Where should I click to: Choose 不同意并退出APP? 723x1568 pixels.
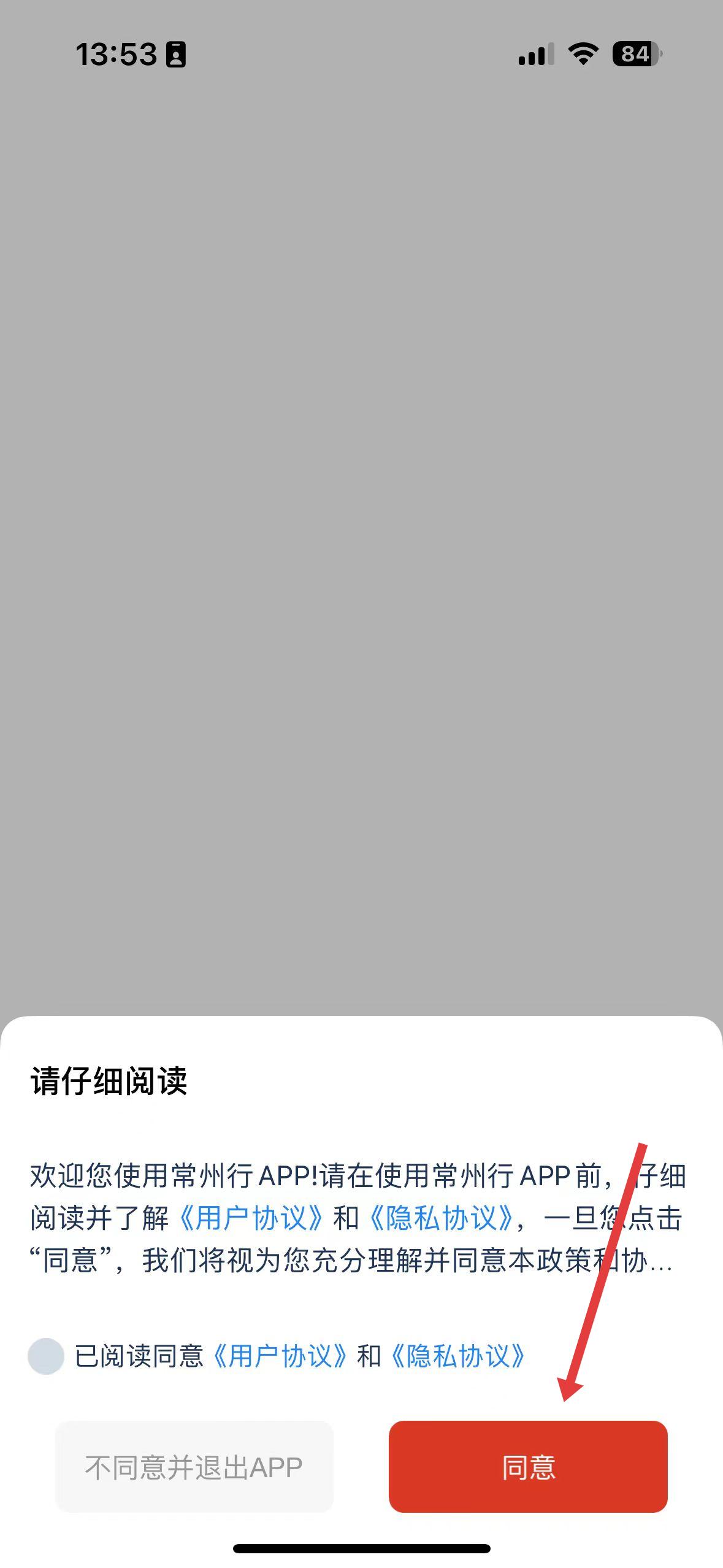point(194,1467)
